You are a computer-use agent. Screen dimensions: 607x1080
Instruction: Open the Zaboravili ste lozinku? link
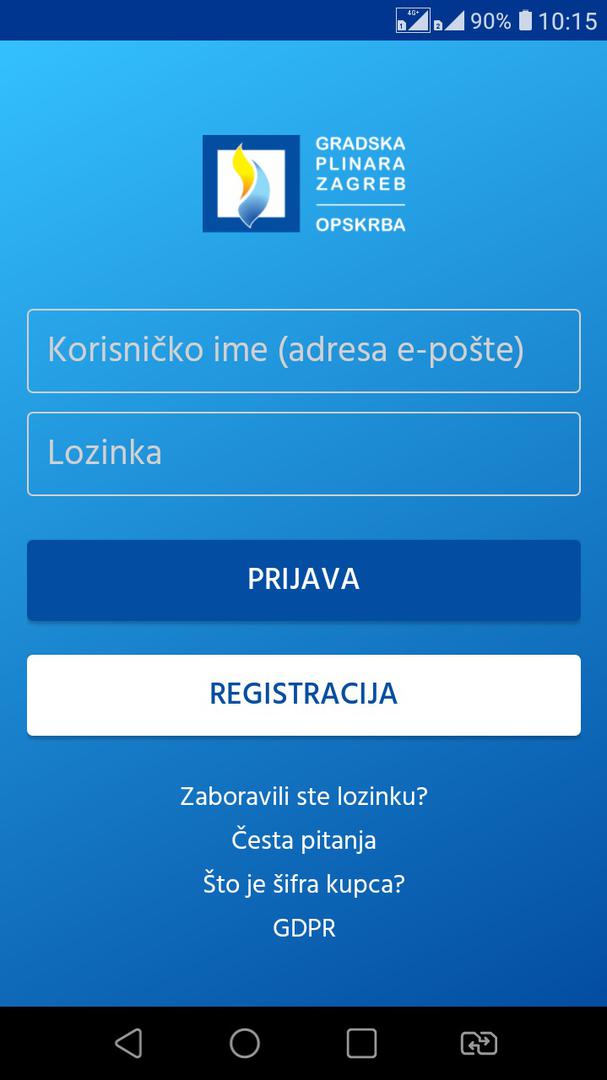pyautogui.click(x=303, y=797)
